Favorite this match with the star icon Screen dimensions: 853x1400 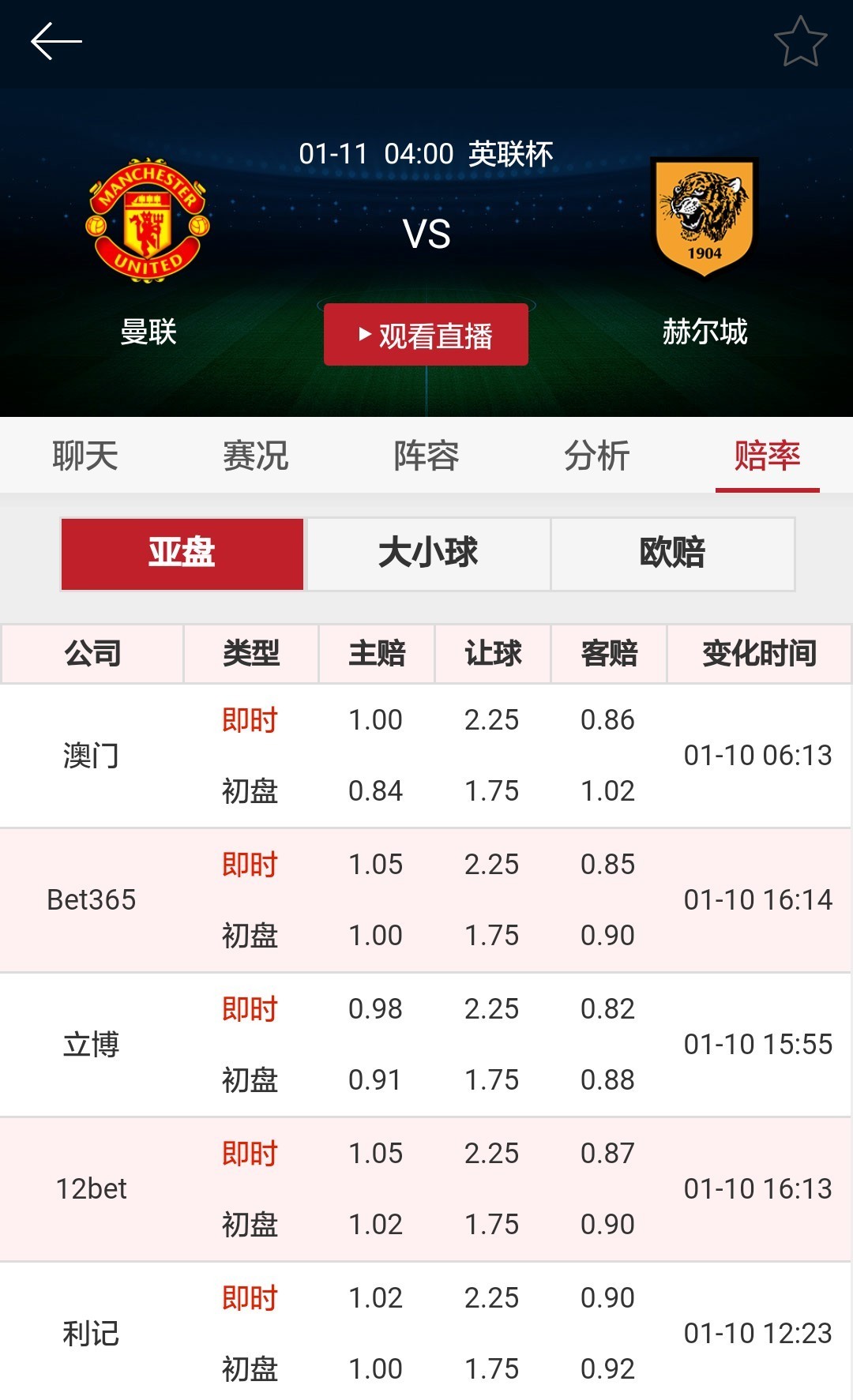[800, 42]
